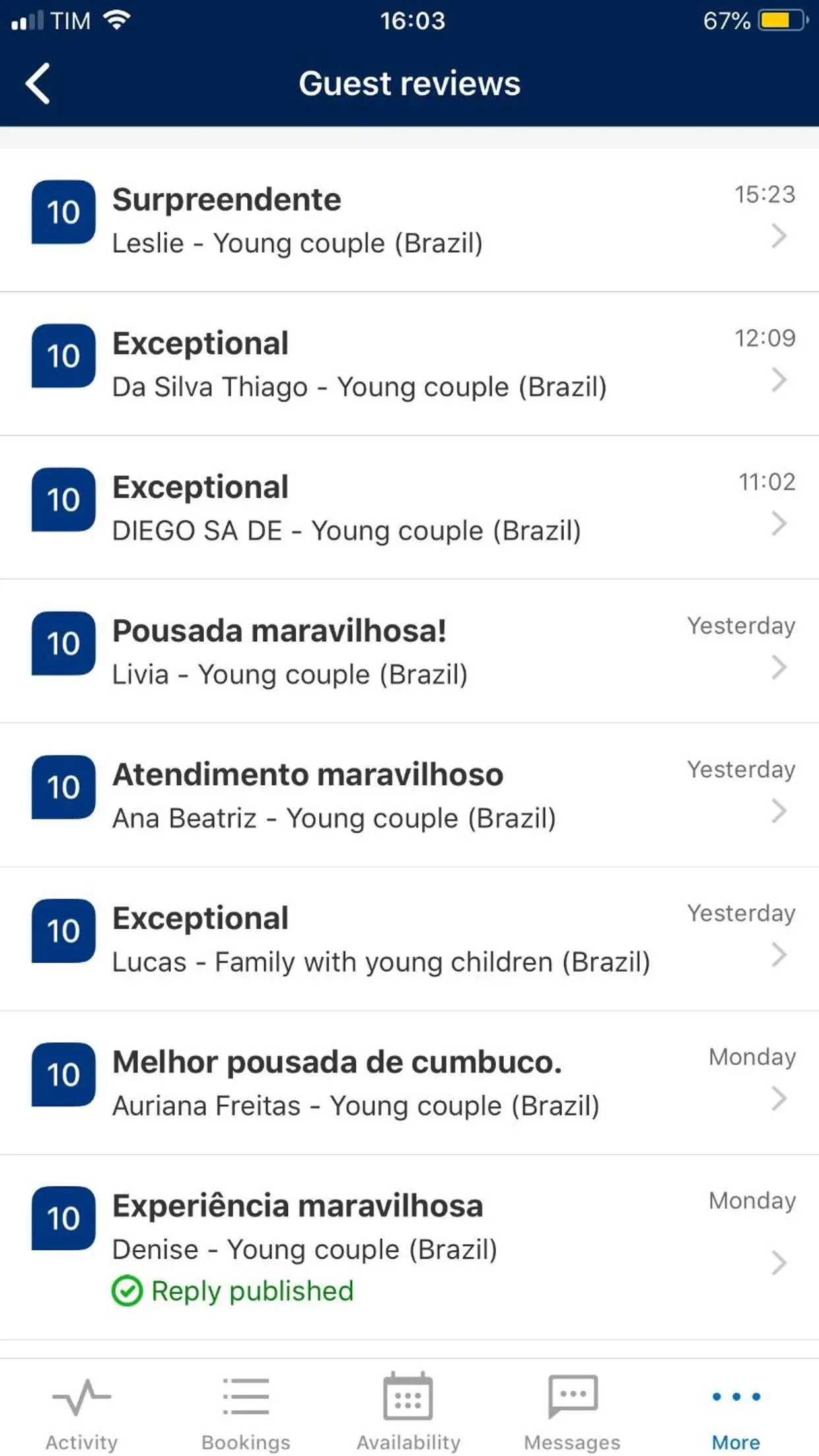Image resolution: width=819 pixels, height=1456 pixels.
Task: View DIEGO SA DE's Exceptional review
Action: click(x=409, y=507)
